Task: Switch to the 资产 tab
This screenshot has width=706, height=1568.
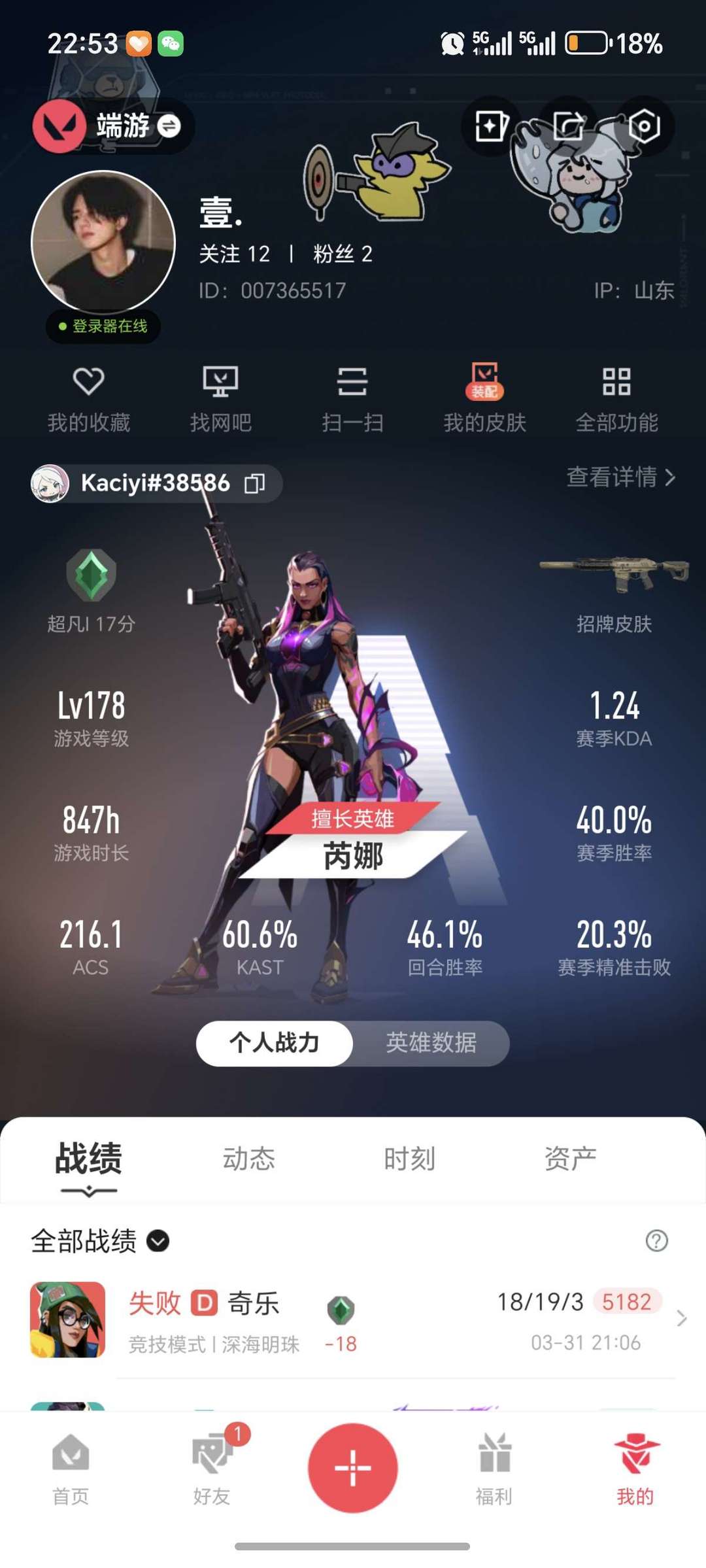Action: pyautogui.click(x=570, y=1159)
